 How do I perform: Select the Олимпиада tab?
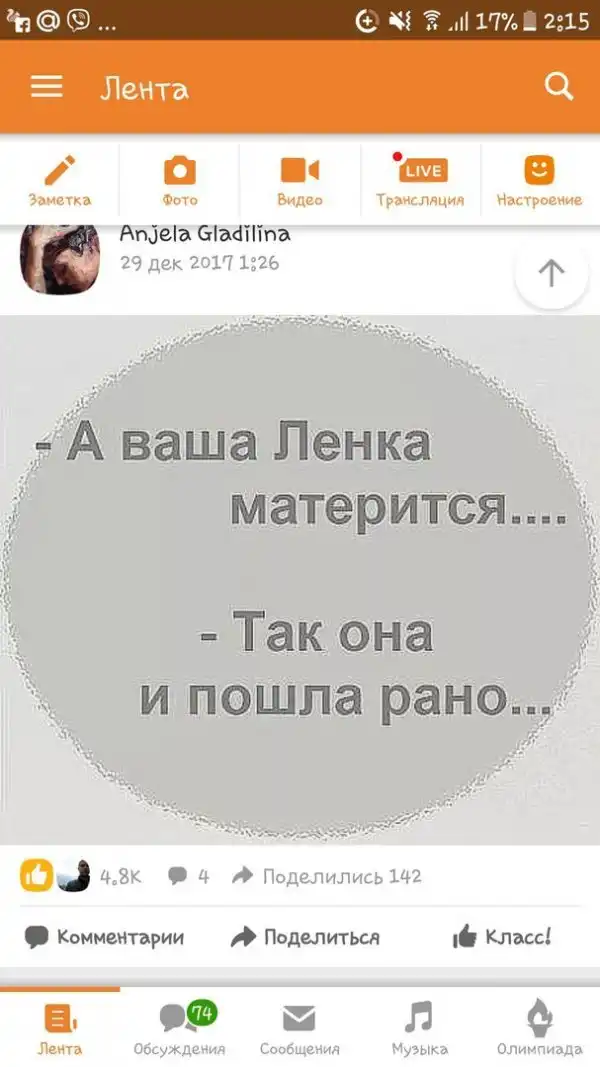[x=539, y=1028]
